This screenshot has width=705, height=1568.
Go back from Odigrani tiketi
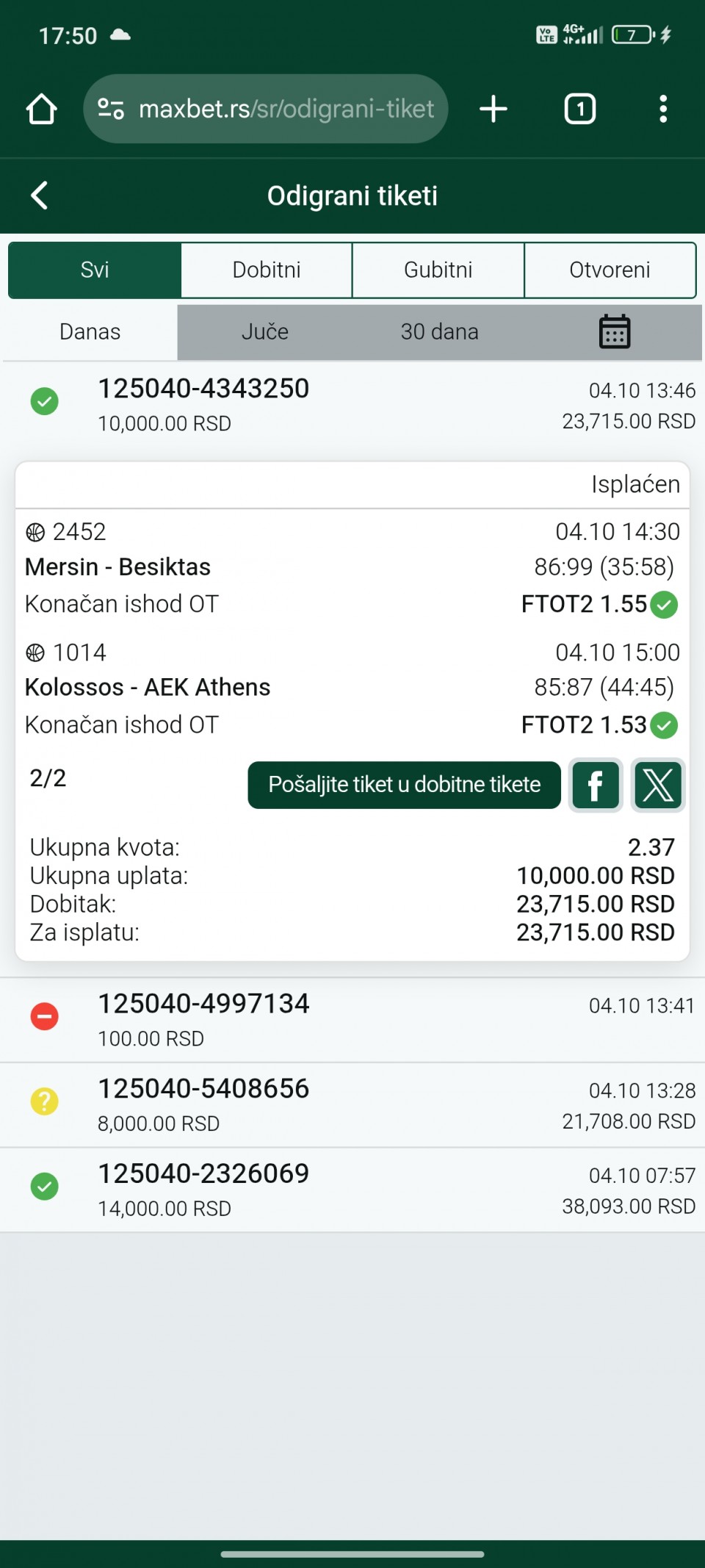coord(40,195)
